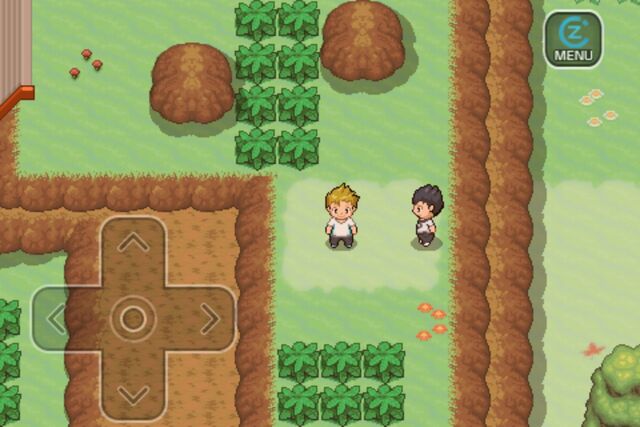Screen dimensions: 640x427
Task: Tap the D-pad center circle button
Action: pos(133,319)
